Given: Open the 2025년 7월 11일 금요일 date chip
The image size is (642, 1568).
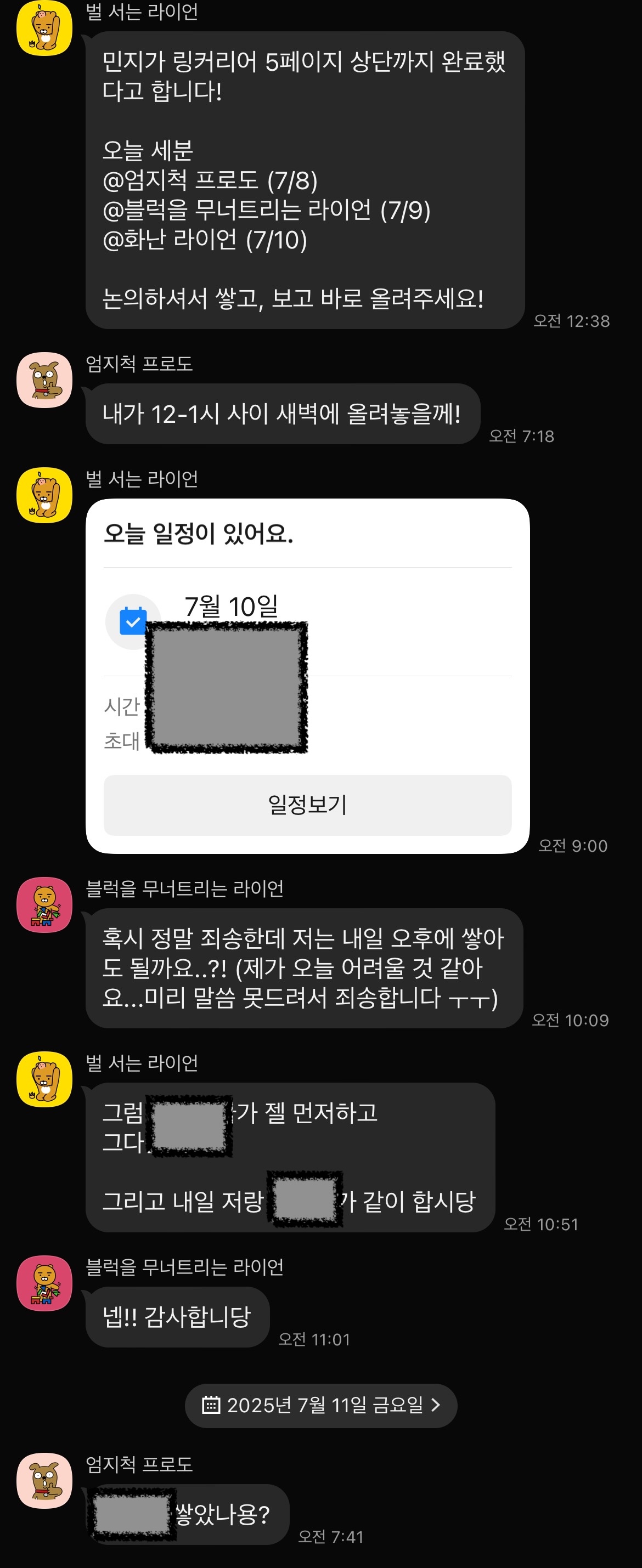Looking at the screenshot, I should pyautogui.click(x=320, y=1406).
